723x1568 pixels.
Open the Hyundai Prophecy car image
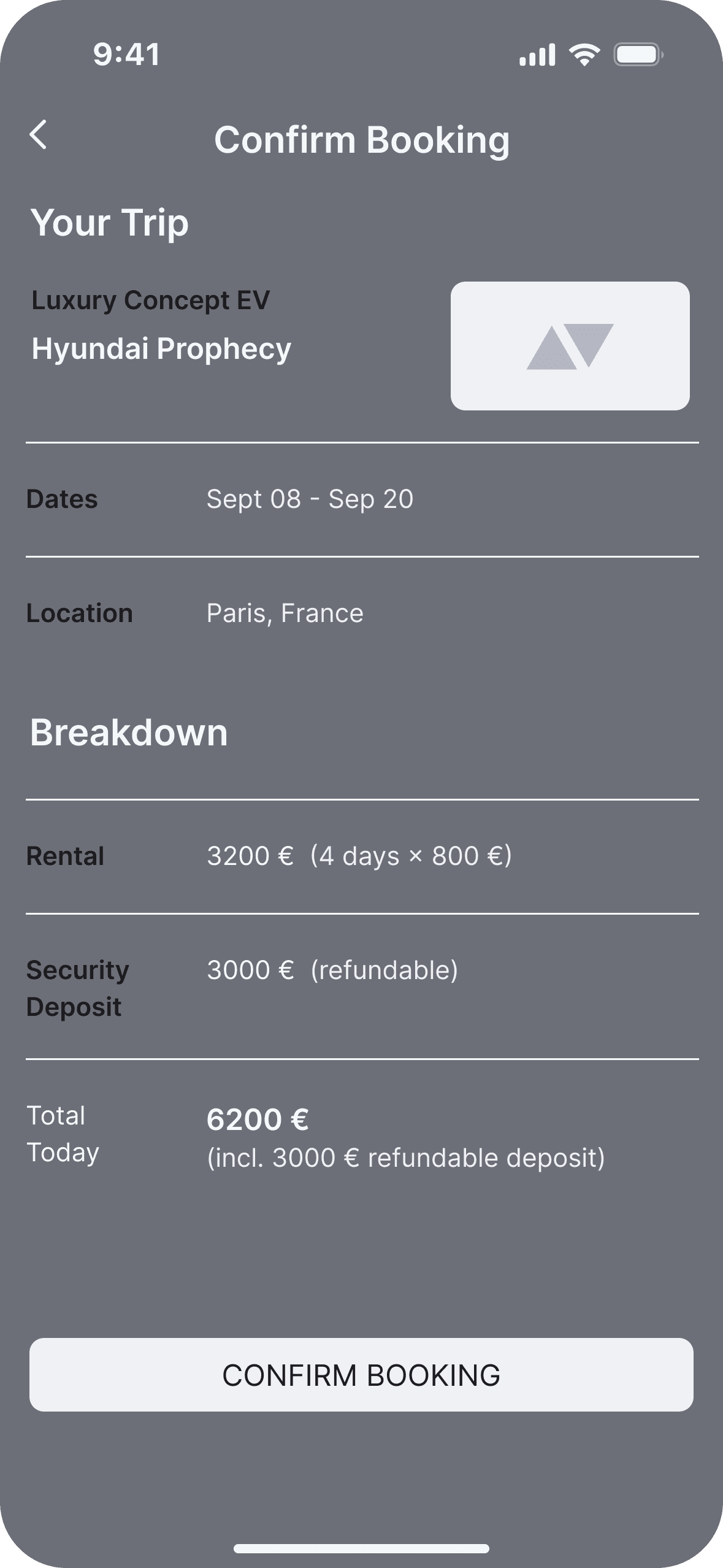(570, 346)
